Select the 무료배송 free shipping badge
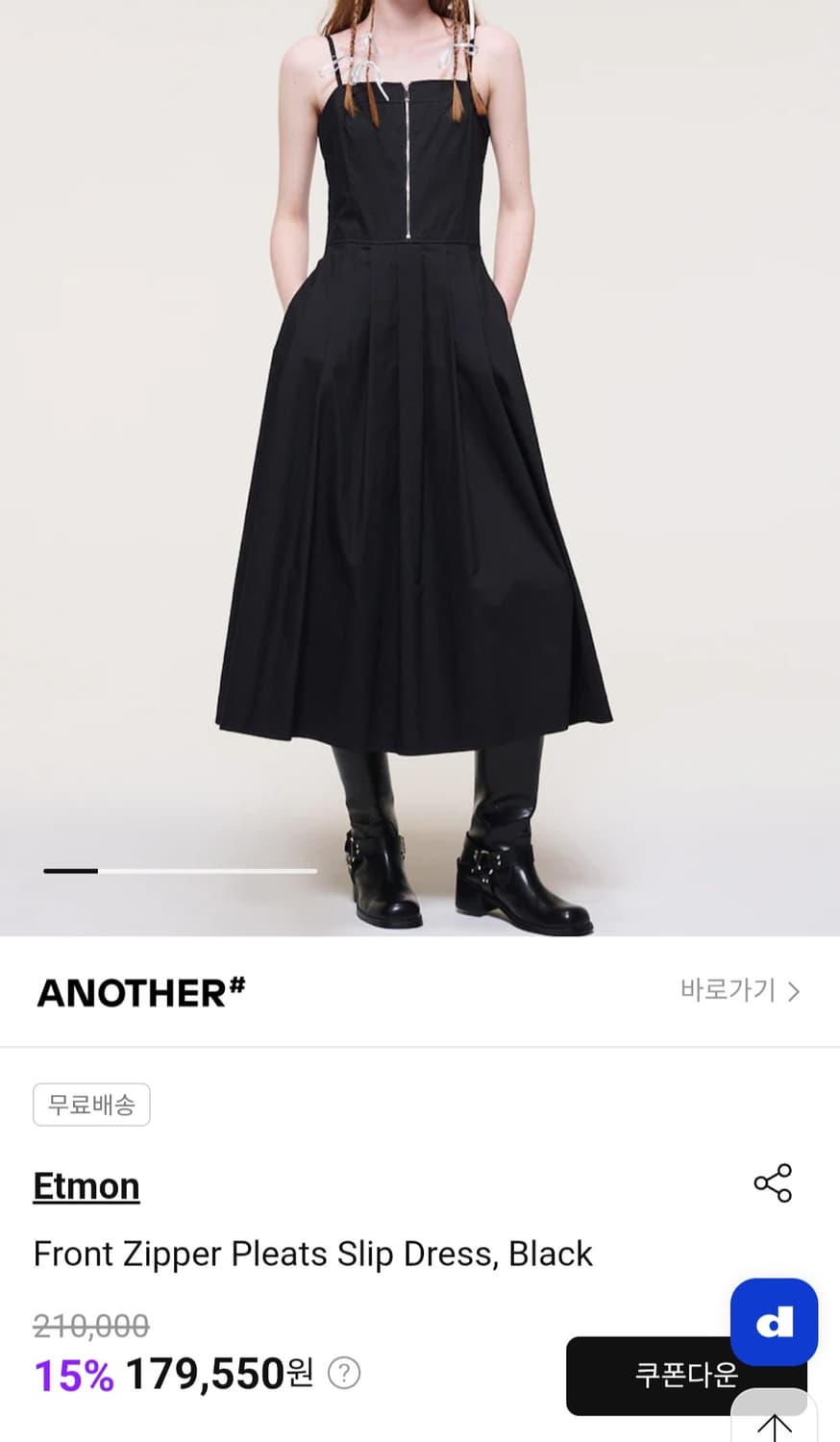Image resolution: width=840 pixels, height=1442 pixels. [x=91, y=1104]
